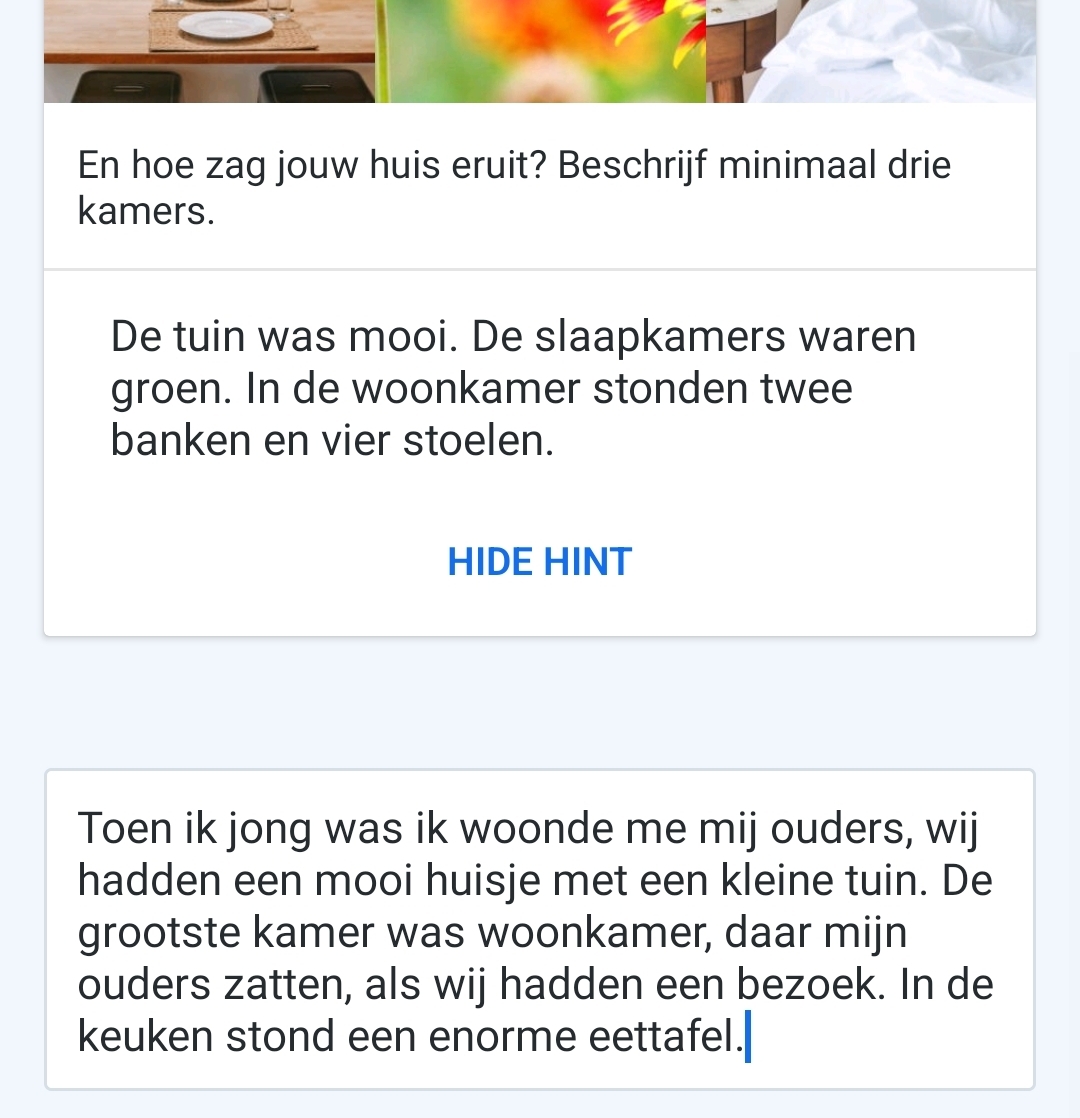Image resolution: width=1080 pixels, height=1118 pixels.
Task: Tap the answer text field about your house
Action: point(539,930)
